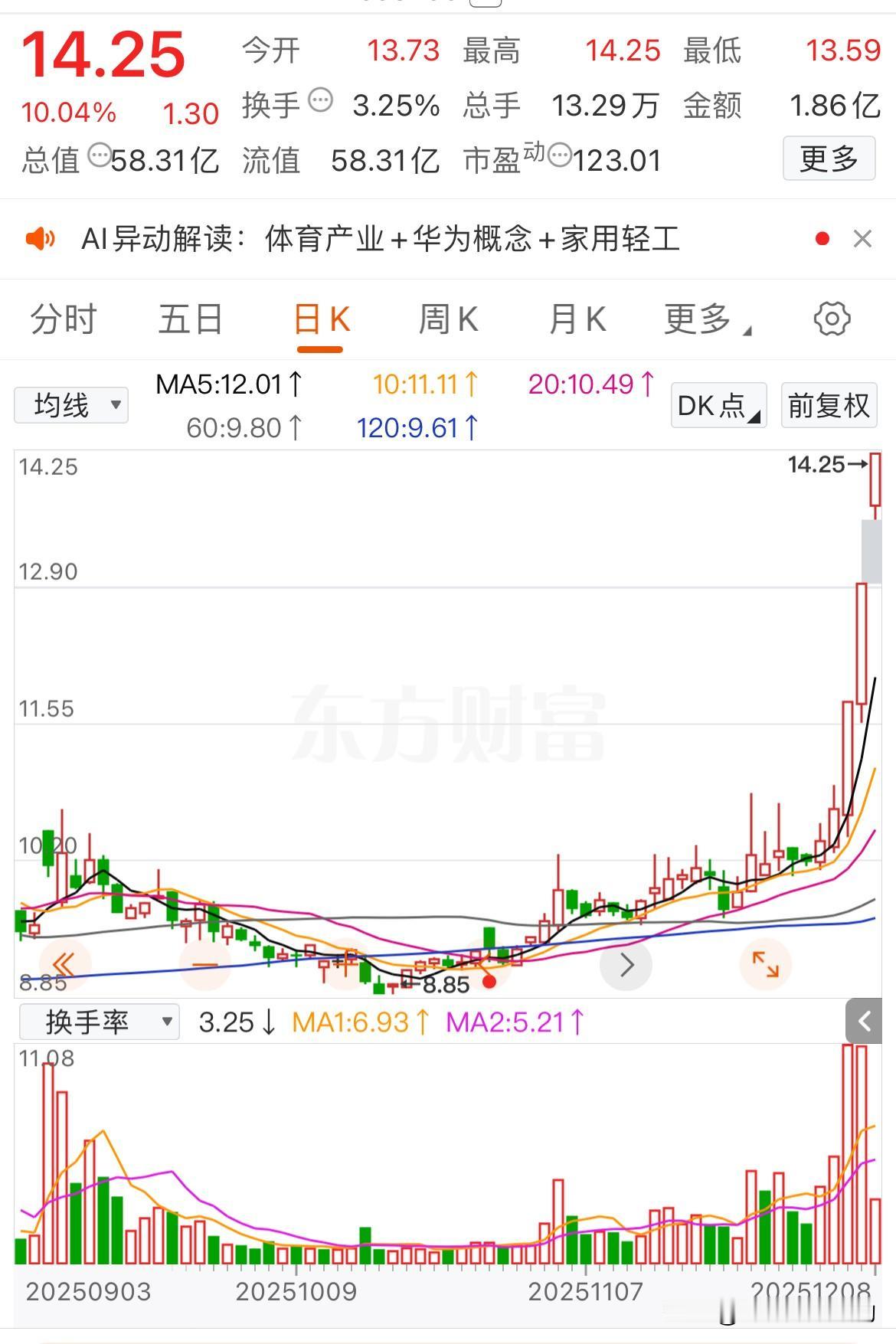The height and width of the screenshot is (1344, 896).
Task: Open the 均线 indicator dropdown
Action: [x=71, y=404]
